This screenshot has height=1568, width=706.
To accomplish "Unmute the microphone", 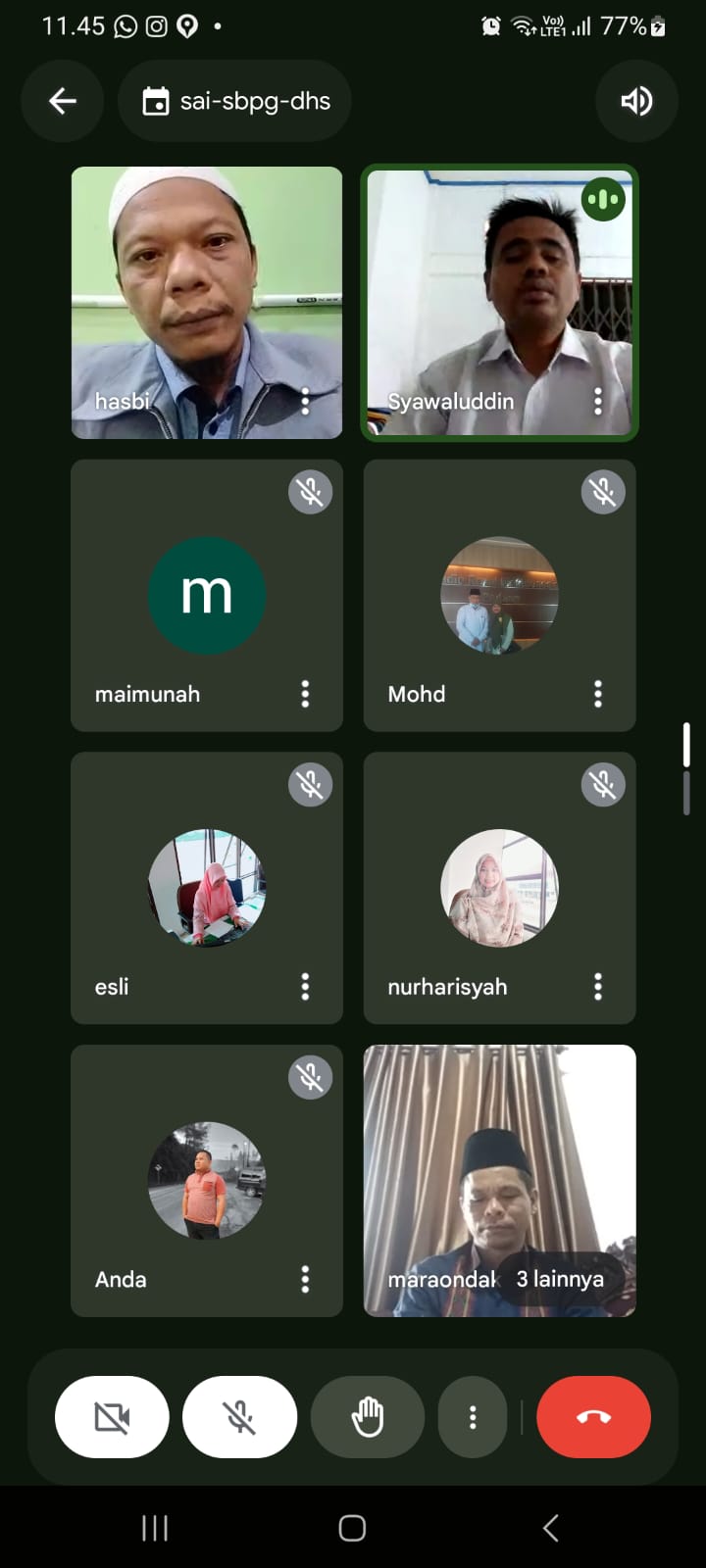I will (x=239, y=1417).
